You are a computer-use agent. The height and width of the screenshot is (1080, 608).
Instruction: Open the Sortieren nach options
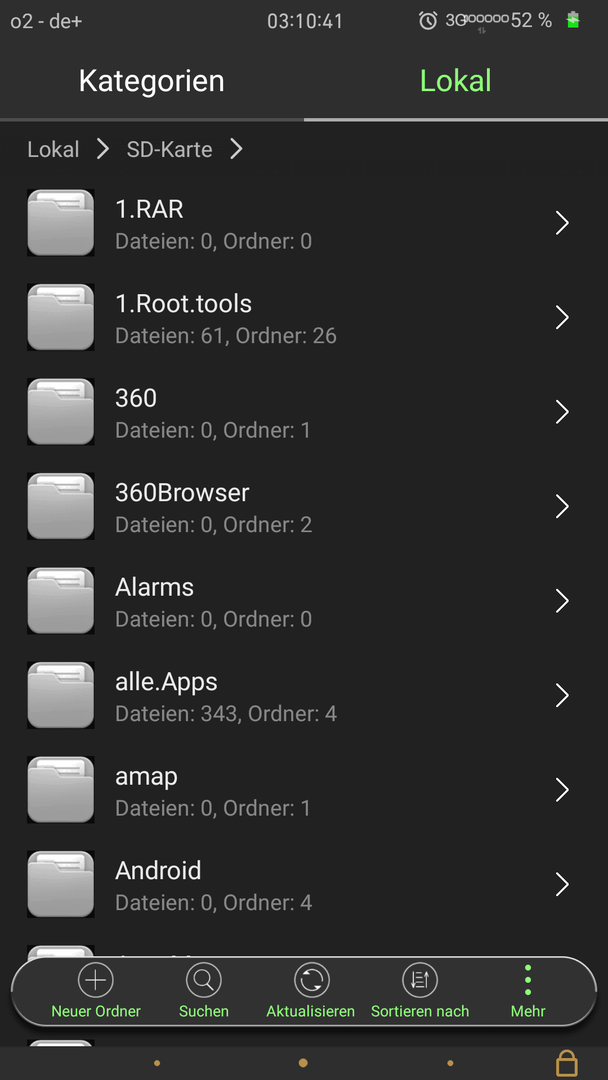(x=420, y=991)
